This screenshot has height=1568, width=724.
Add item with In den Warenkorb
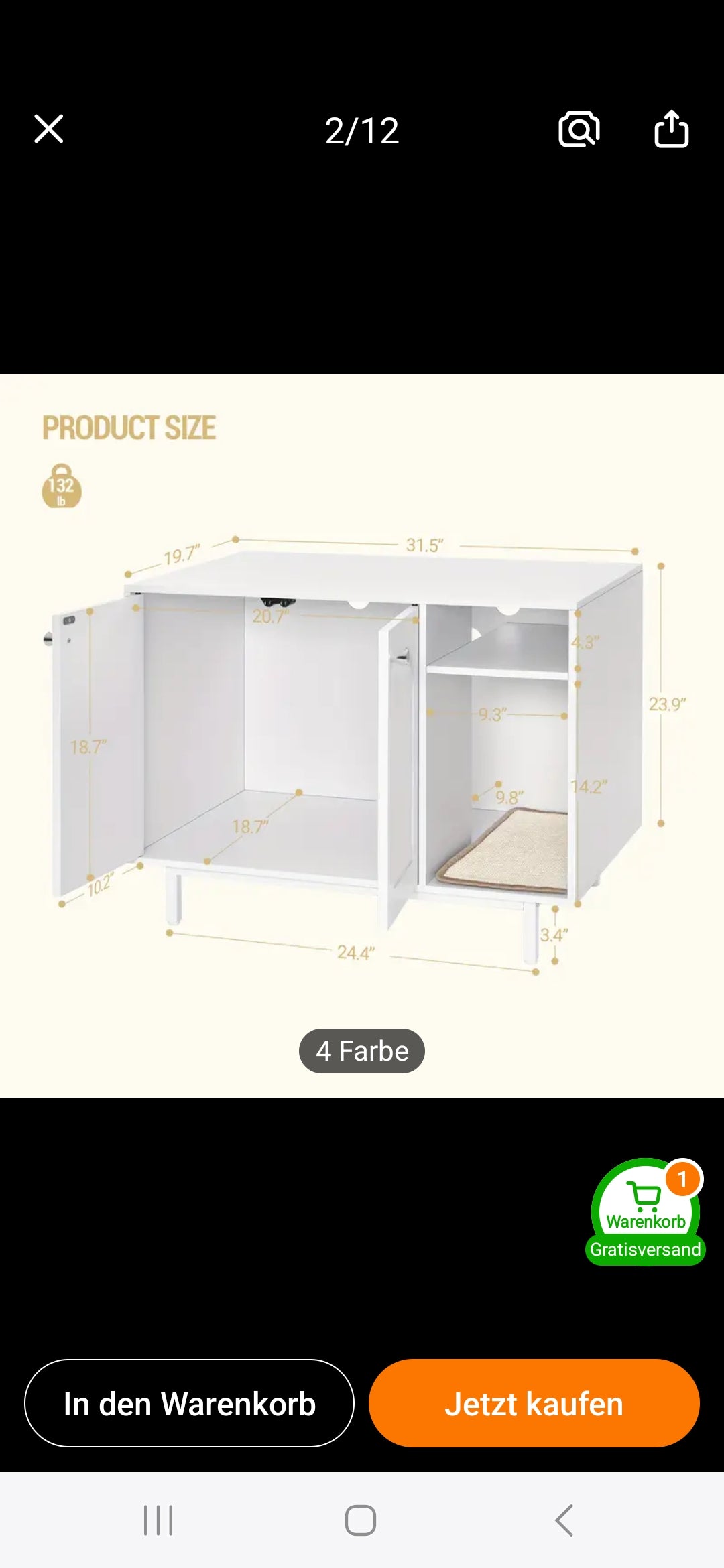[189, 1403]
